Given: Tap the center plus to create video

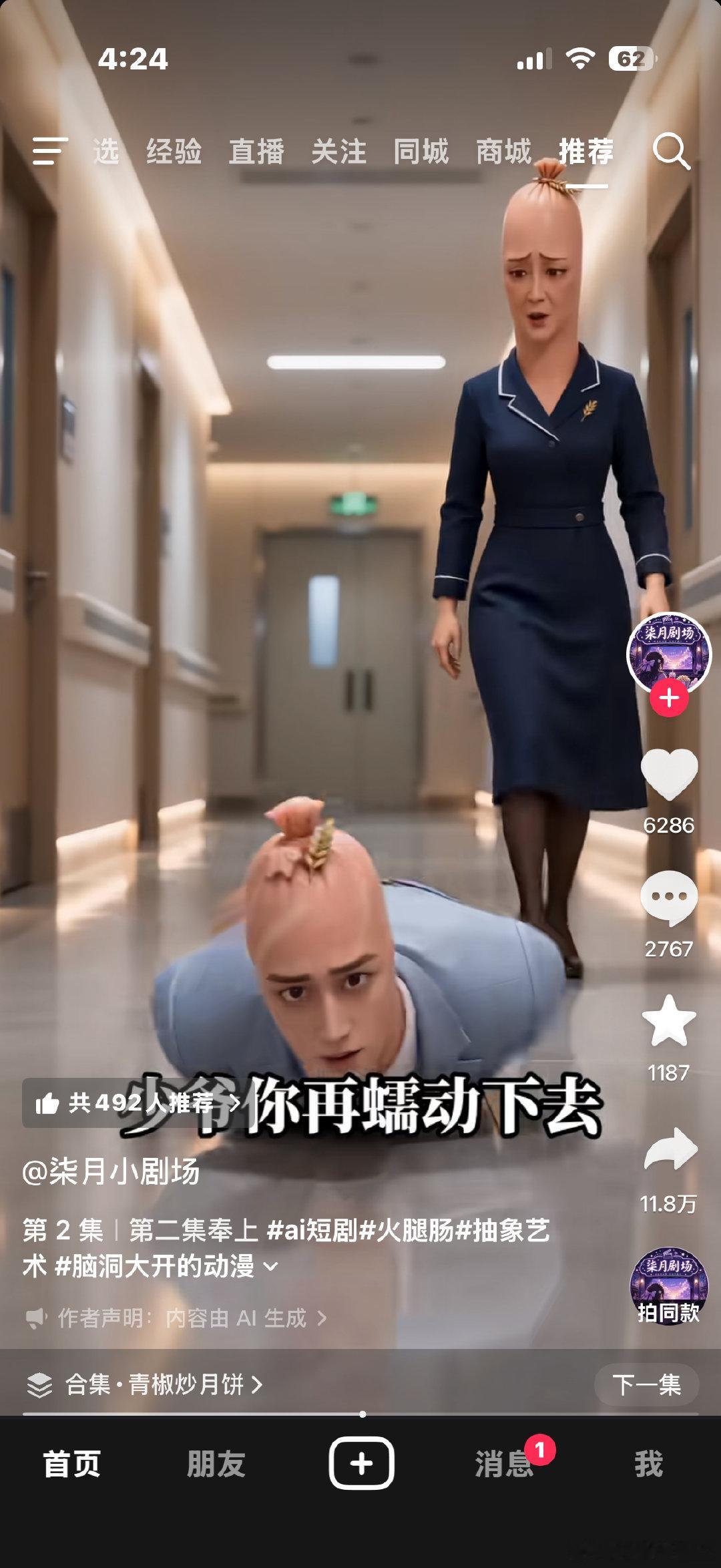Looking at the screenshot, I should pyautogui.click(x=361, y=1463).
